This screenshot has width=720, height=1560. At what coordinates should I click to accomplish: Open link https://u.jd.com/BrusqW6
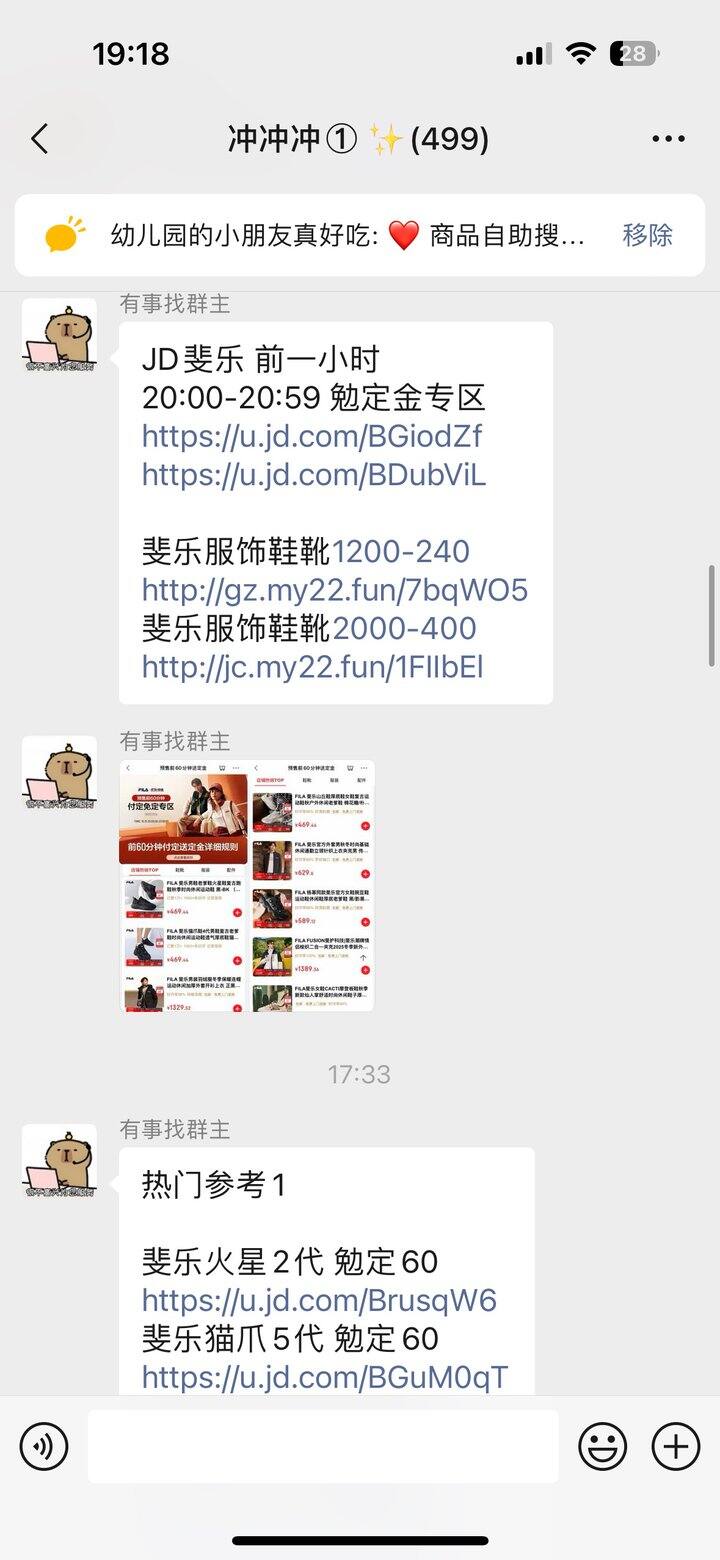319,1300
